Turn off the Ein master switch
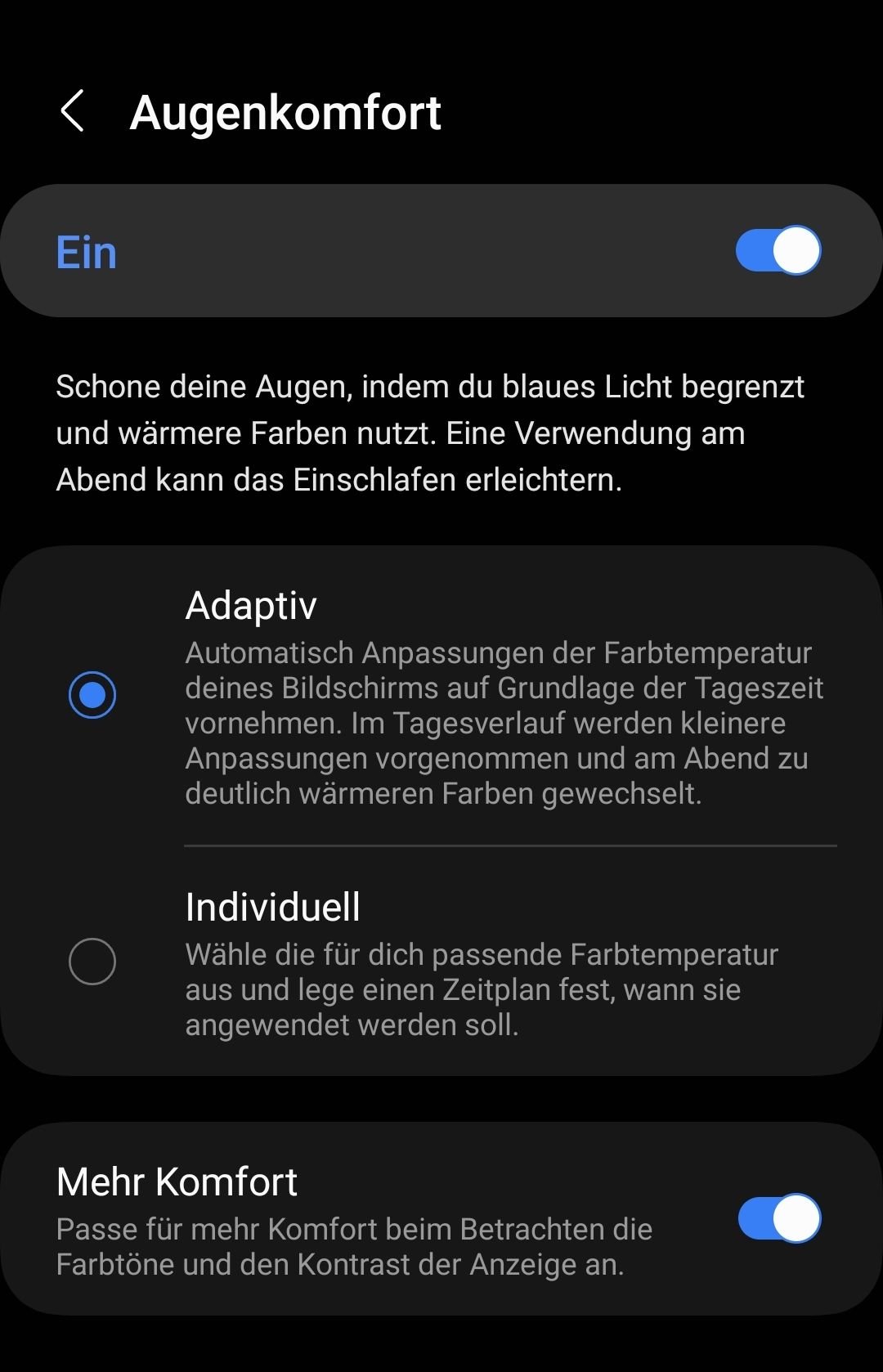This screenshot has height=1372, width=883. click(778, 250)
